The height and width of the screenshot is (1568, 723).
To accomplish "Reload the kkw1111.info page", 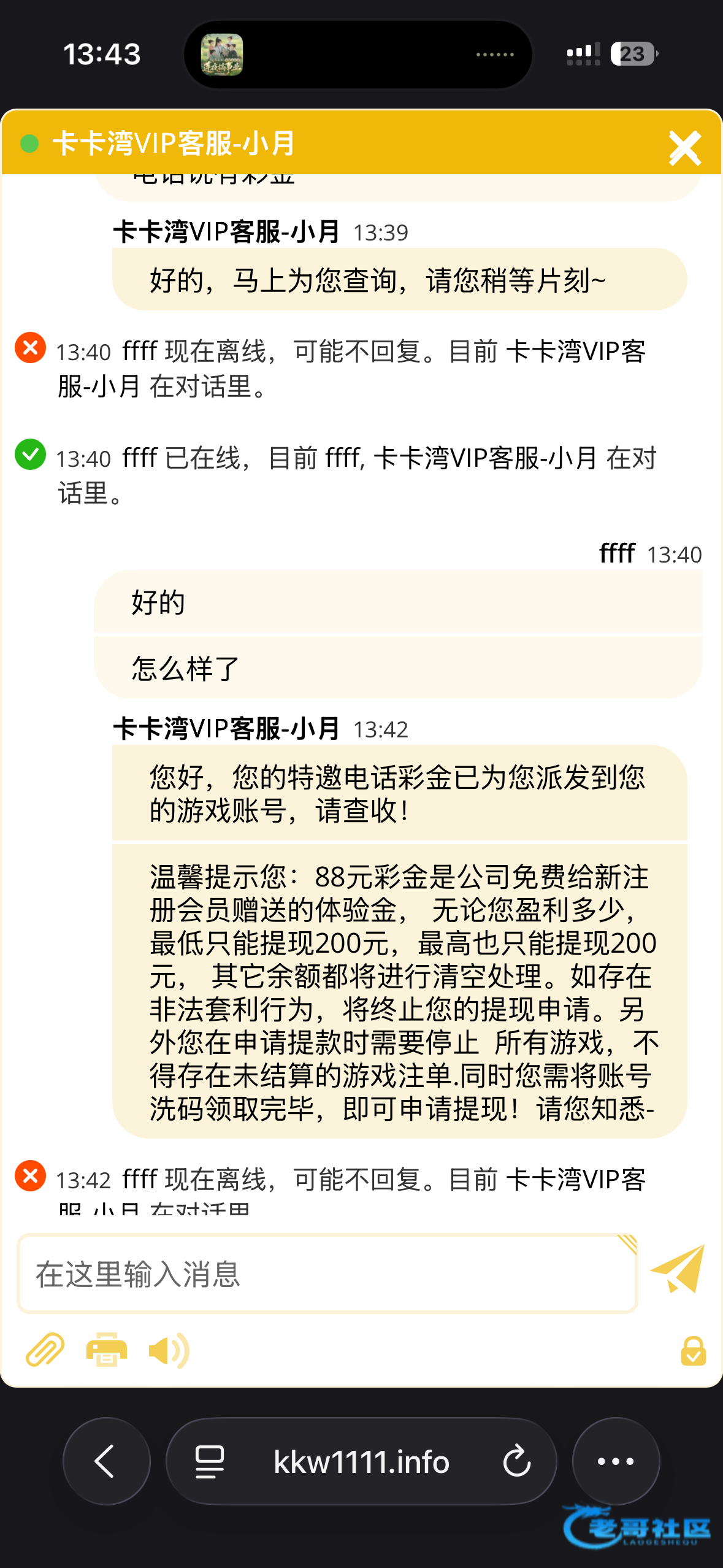I will [516, 1461].
